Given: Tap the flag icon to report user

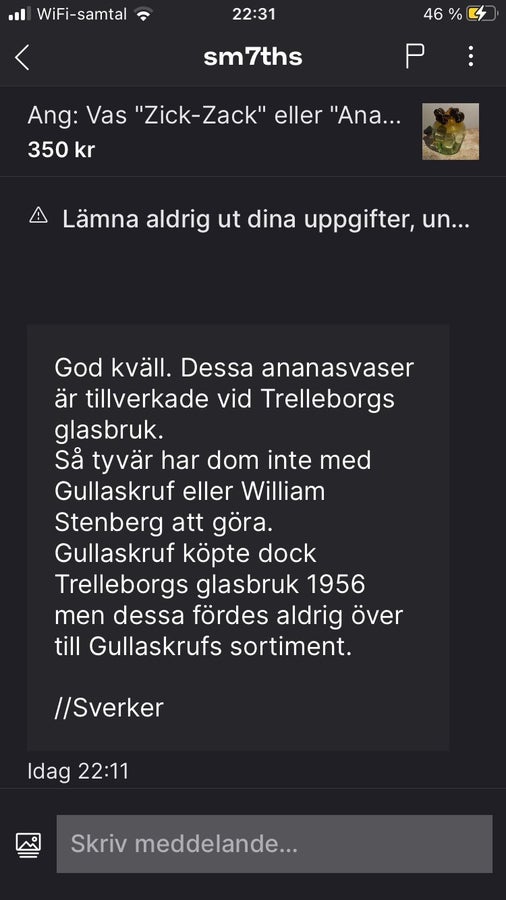Looking at the screenshot, I should 414,56.
